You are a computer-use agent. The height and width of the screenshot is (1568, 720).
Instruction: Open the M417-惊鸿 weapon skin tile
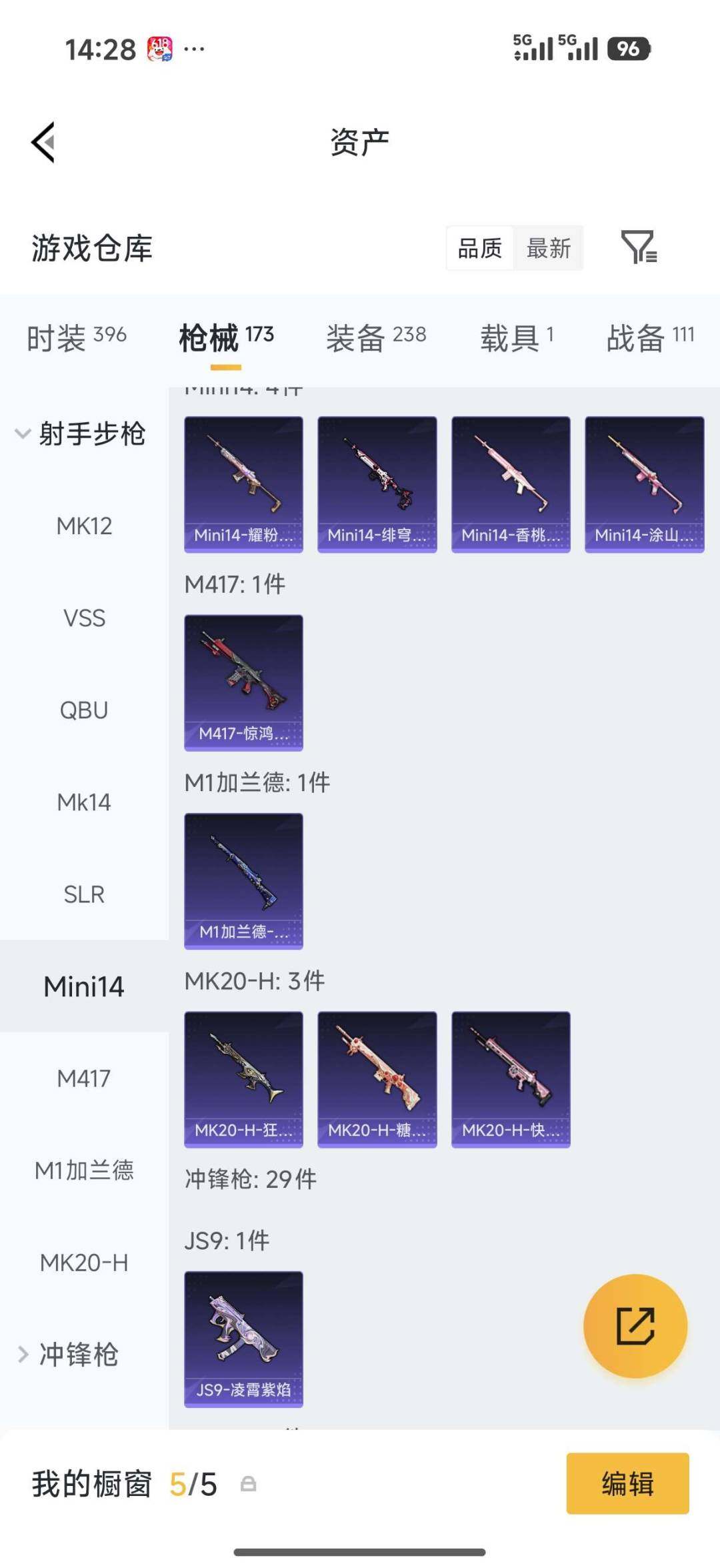point(243,682)
